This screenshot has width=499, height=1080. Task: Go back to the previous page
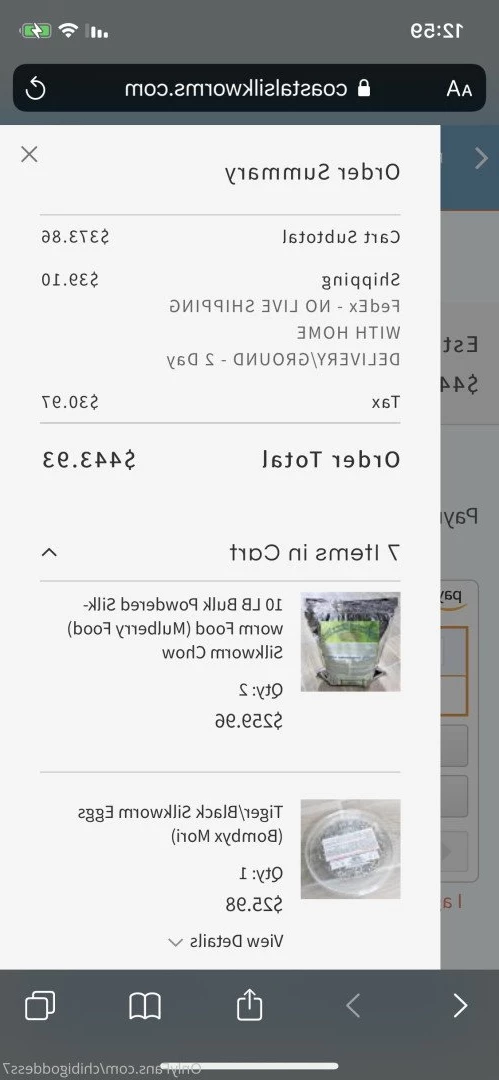point(460,1006)
